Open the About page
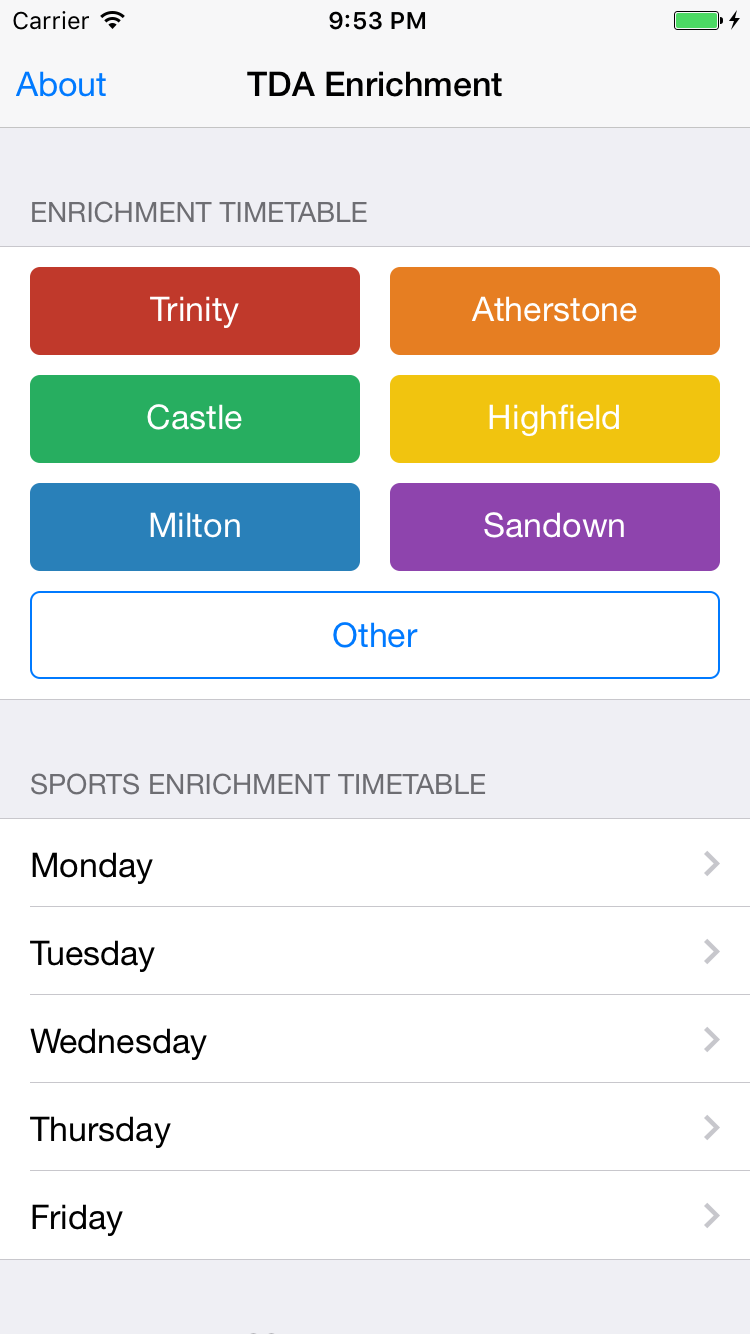The width and height of the screenshot is (750, 1334). tap(61, 84)
